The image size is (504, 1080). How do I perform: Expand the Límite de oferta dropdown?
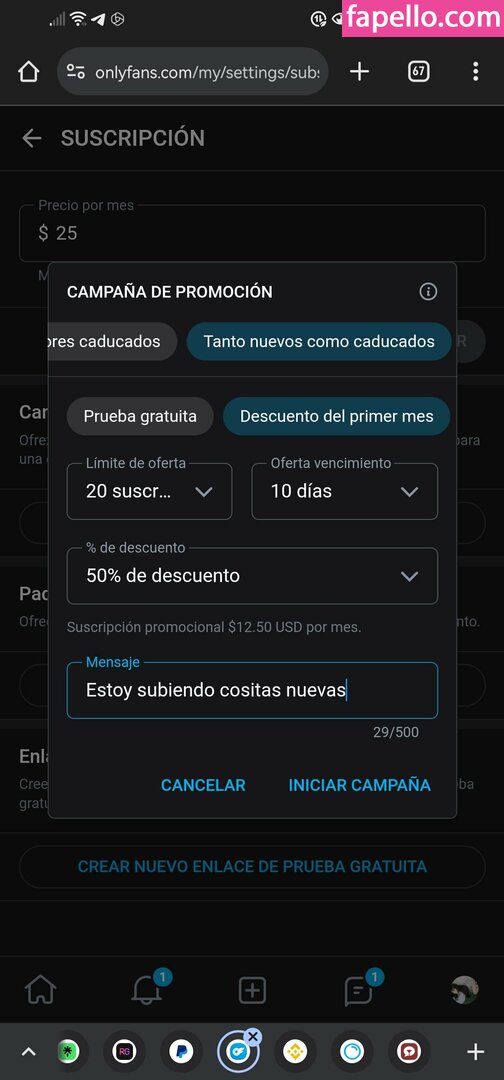pos(149,491)
